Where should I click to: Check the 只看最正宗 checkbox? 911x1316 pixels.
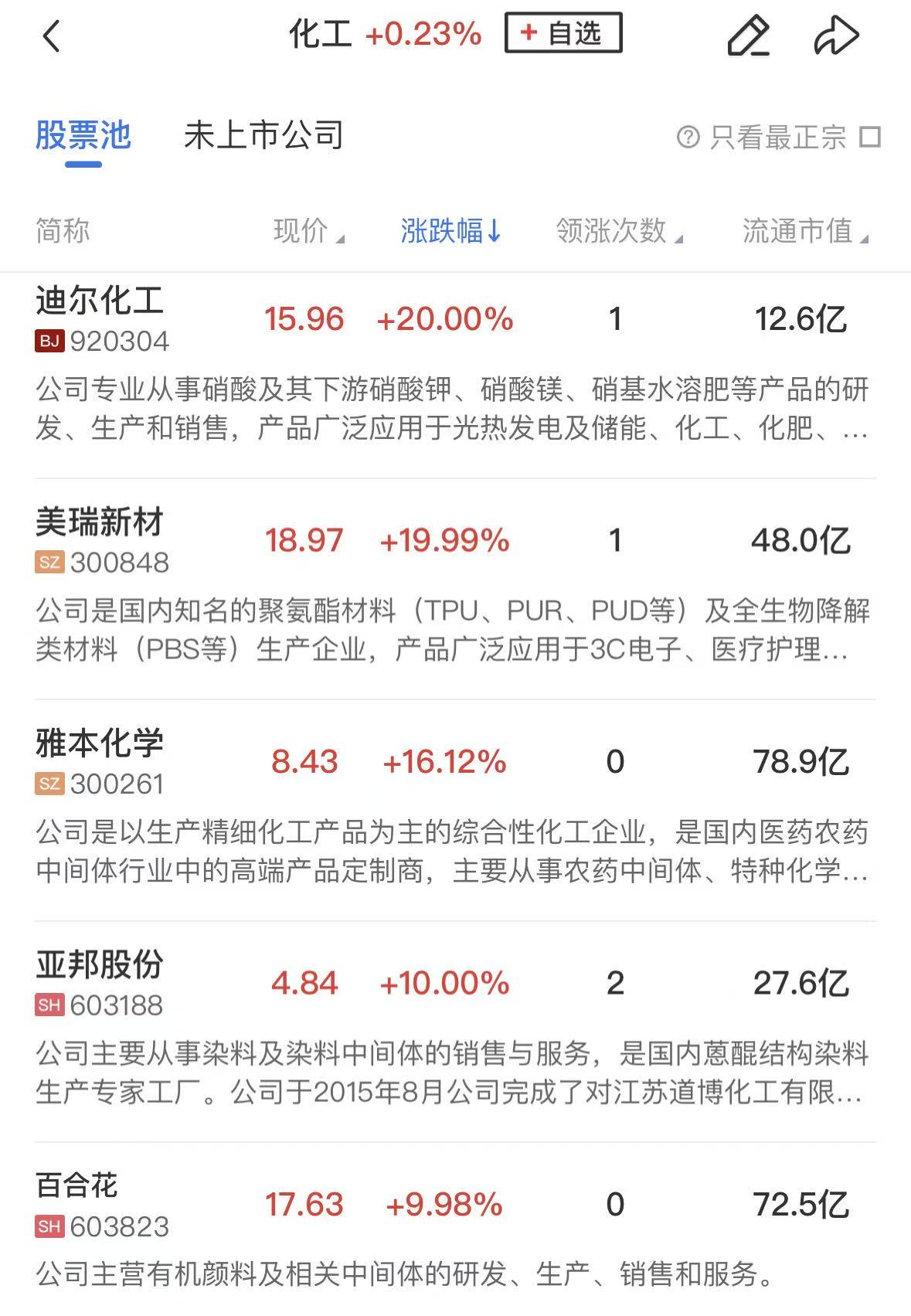(871, 138)
